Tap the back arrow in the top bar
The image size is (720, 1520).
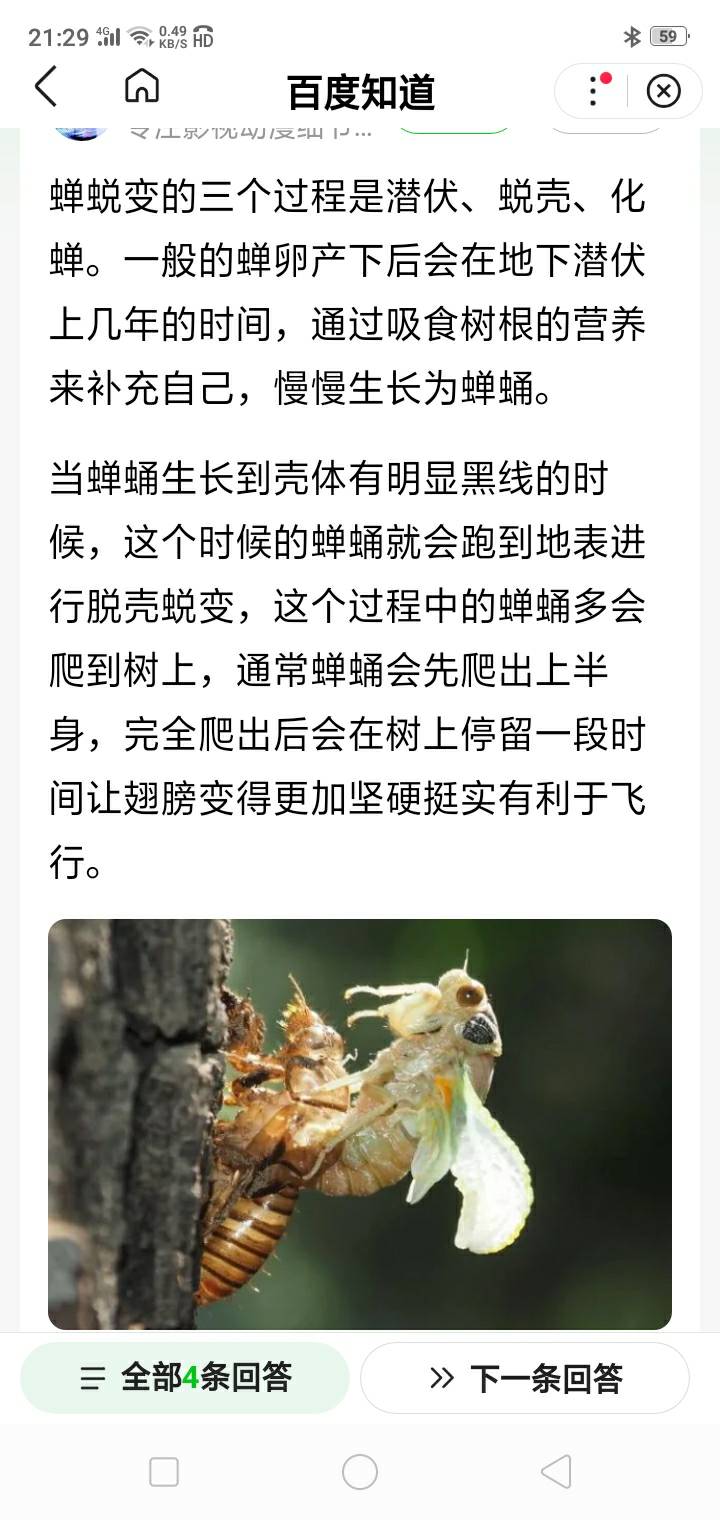point(44,88)
